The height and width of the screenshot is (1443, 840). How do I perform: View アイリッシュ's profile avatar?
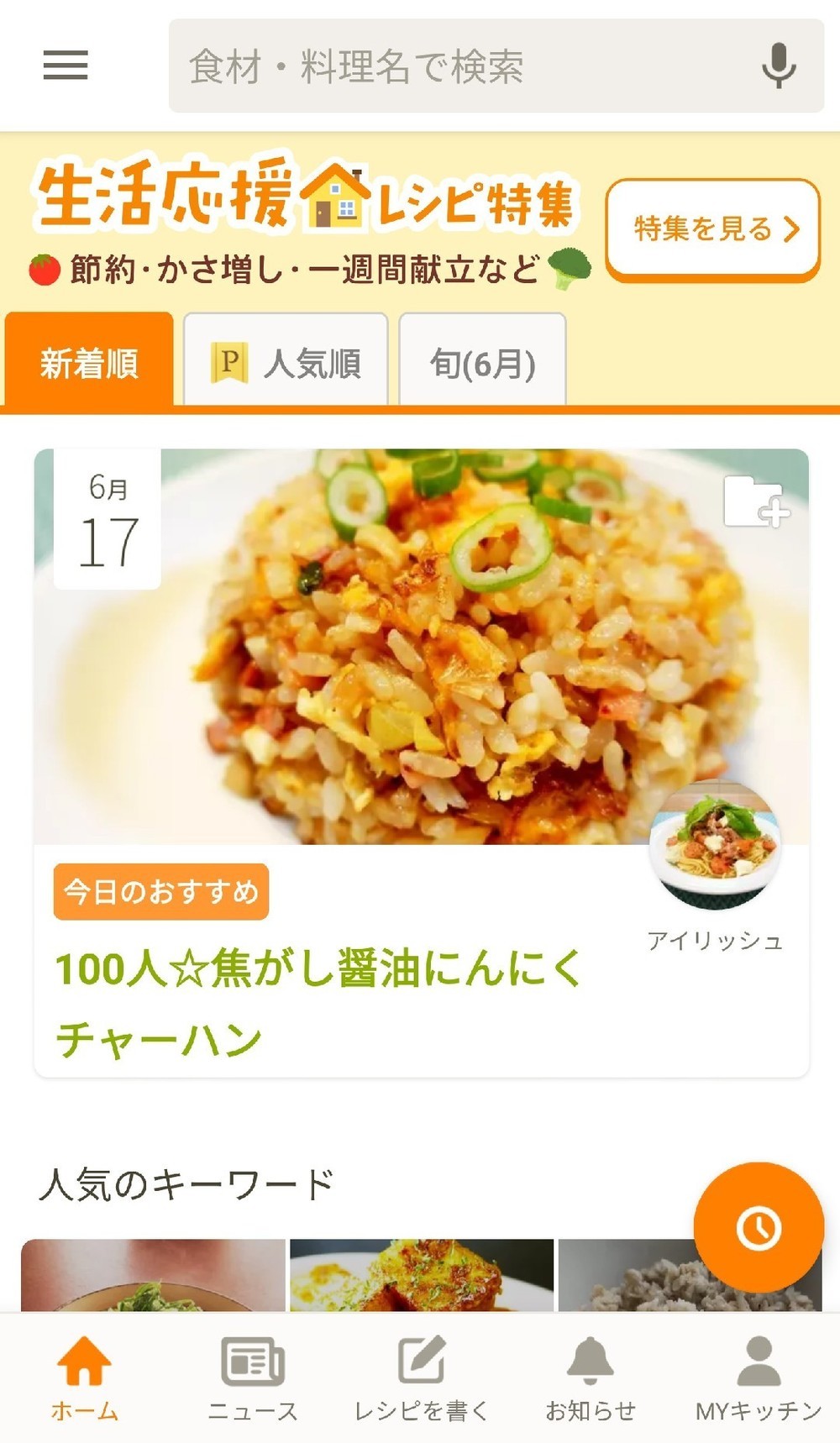coord(716,846)
